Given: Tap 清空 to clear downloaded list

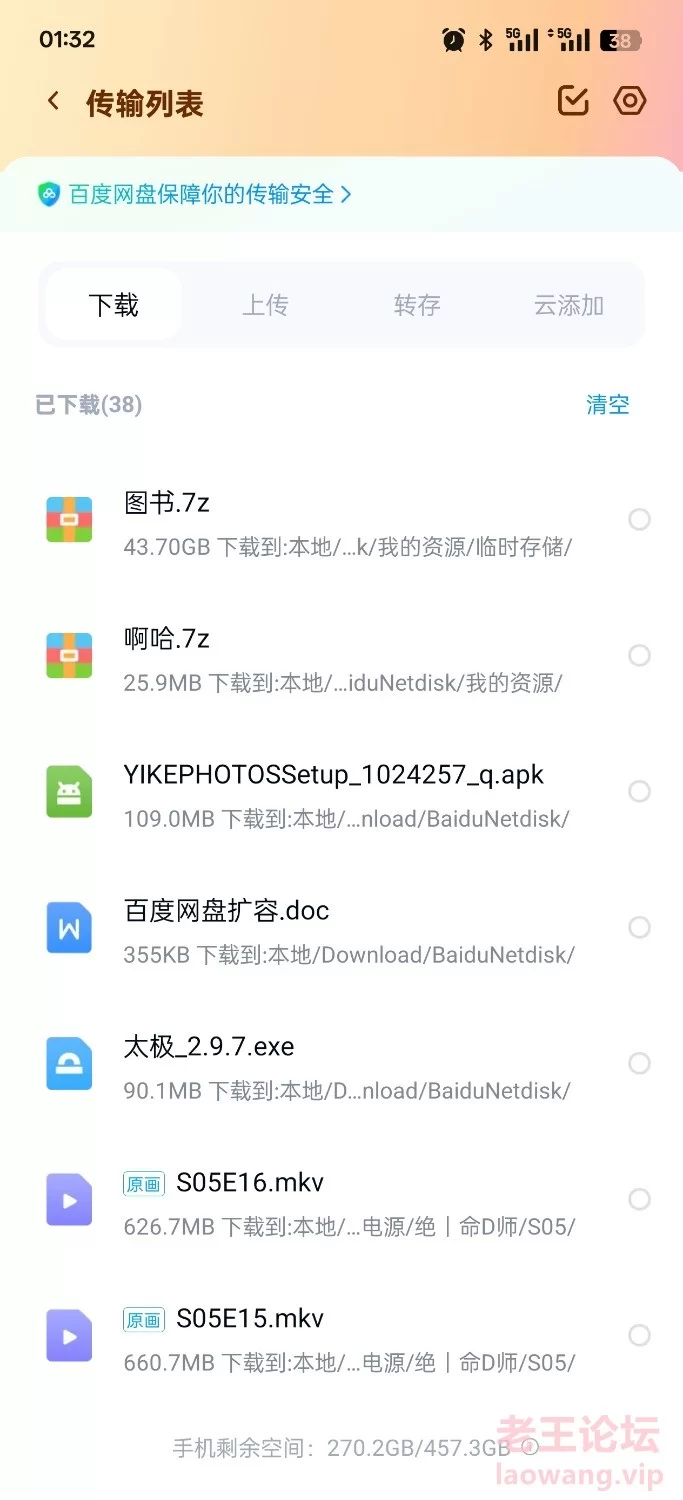Looking at the screenshot, I should click(x=607, y=405).
